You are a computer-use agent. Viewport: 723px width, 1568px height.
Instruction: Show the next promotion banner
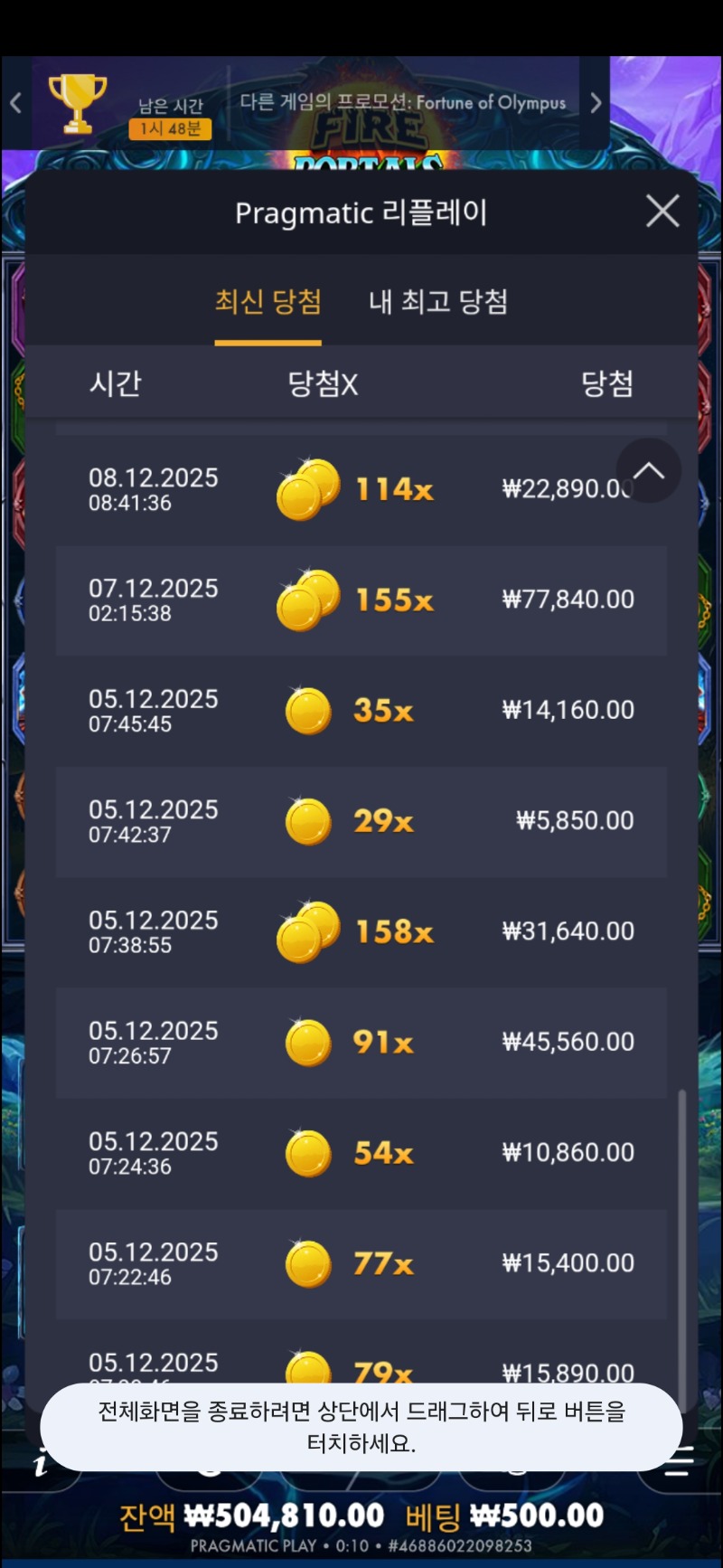596,103
